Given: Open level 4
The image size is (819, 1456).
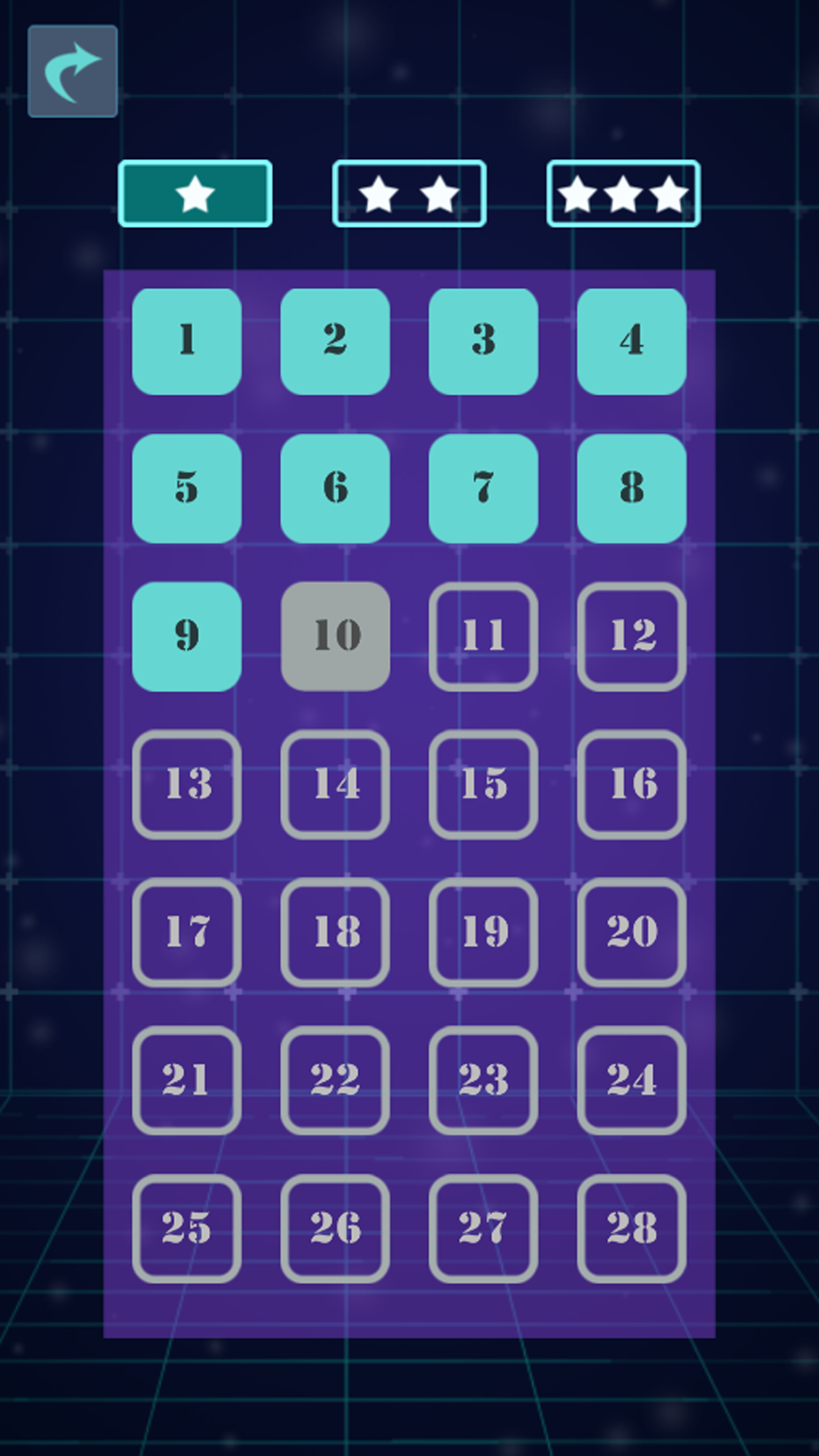Looking at the screenshot, I should pyautogui.click(x=632, y=341).
